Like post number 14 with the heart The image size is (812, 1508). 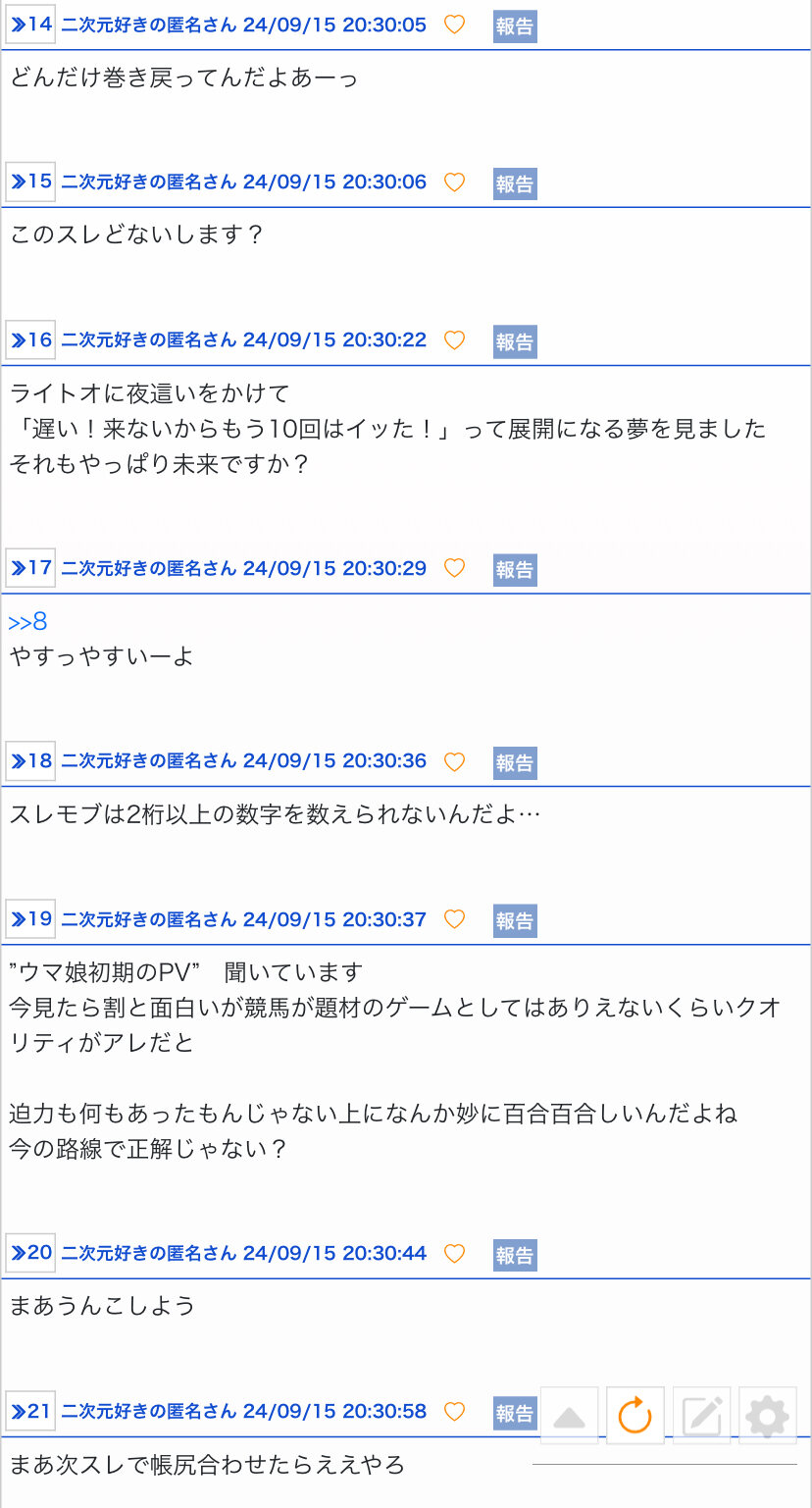454,25
